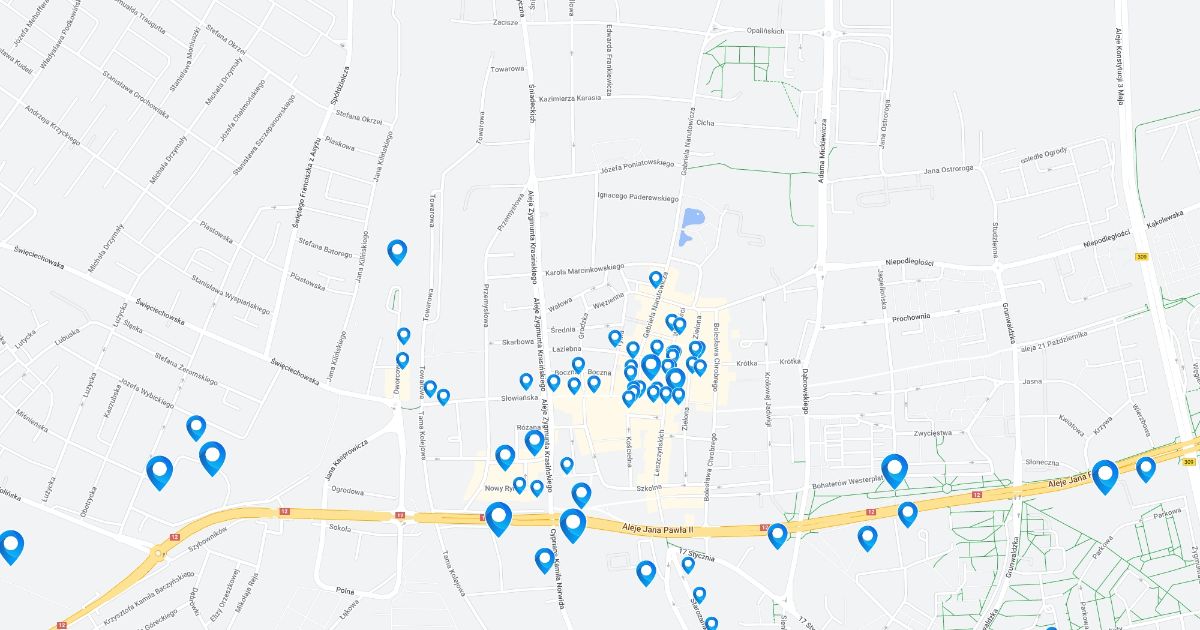Screen dimensions: 1200x630
Task: Select the pin beside the Łaziebna street label
Action: click(x=615, y=338)
